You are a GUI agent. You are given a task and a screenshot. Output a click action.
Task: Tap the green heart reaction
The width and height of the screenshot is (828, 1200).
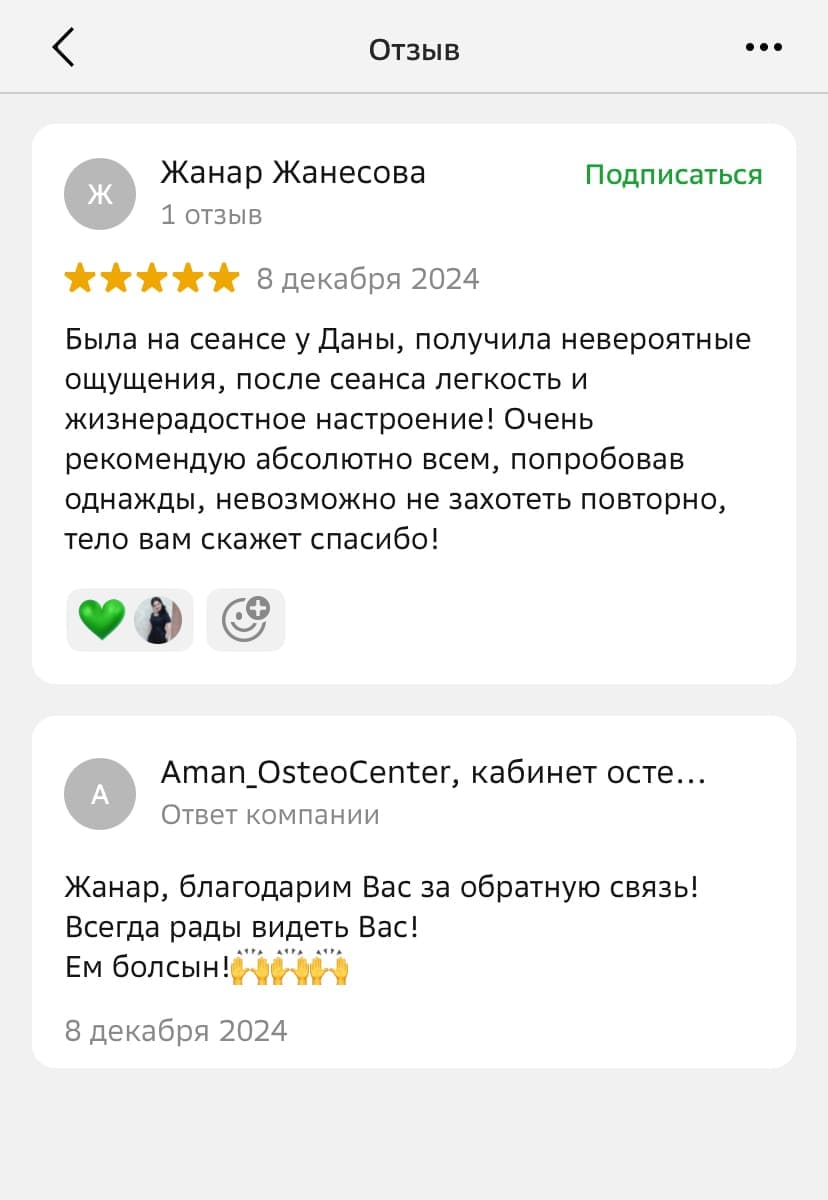pos(102,620)
